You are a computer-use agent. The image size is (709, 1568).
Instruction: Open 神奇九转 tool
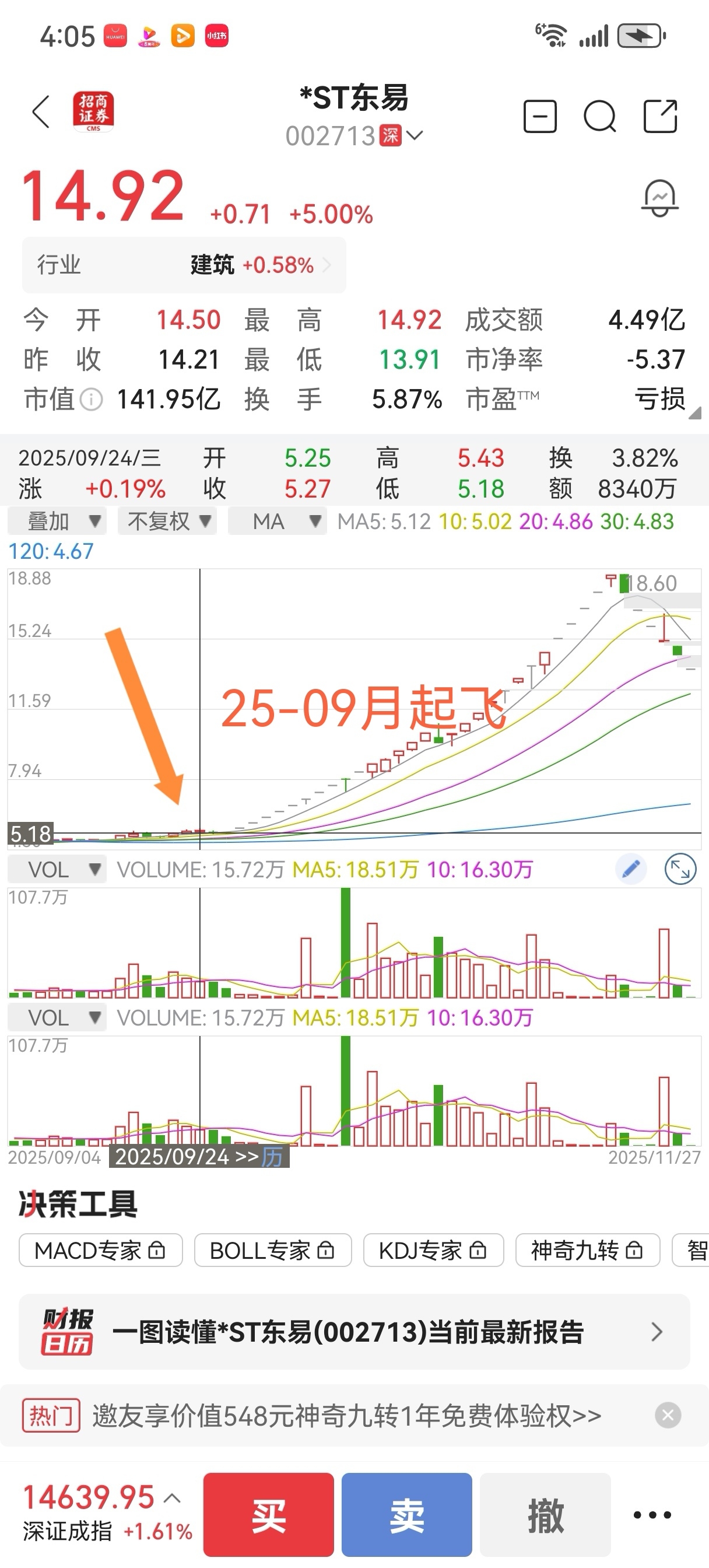point(588,1250)
